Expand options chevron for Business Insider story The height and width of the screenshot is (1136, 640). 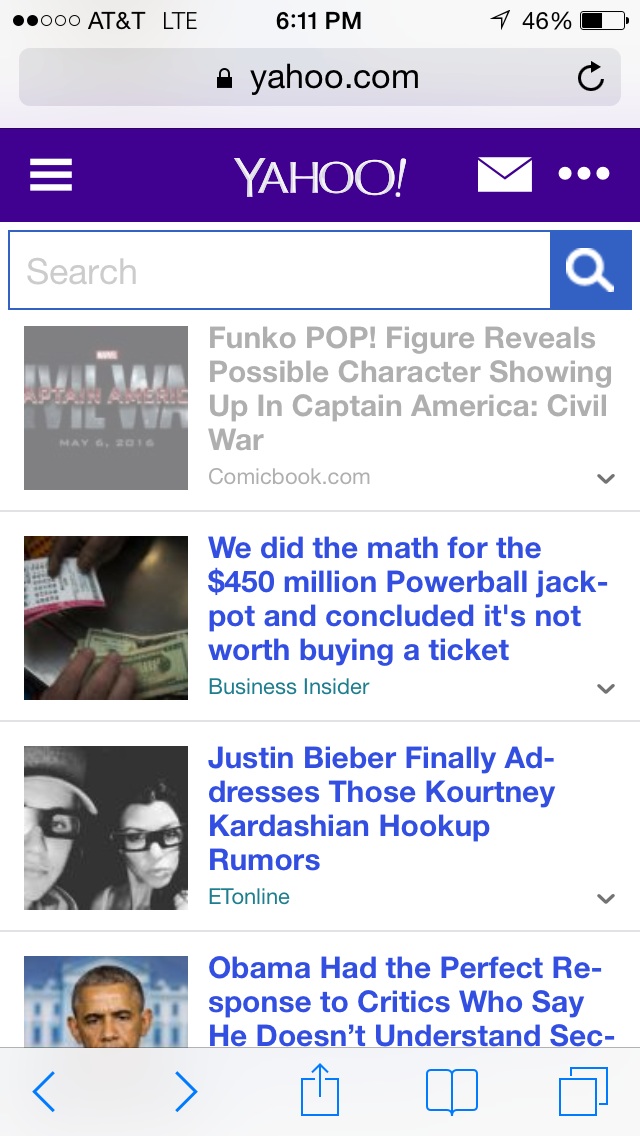point(605,688)
